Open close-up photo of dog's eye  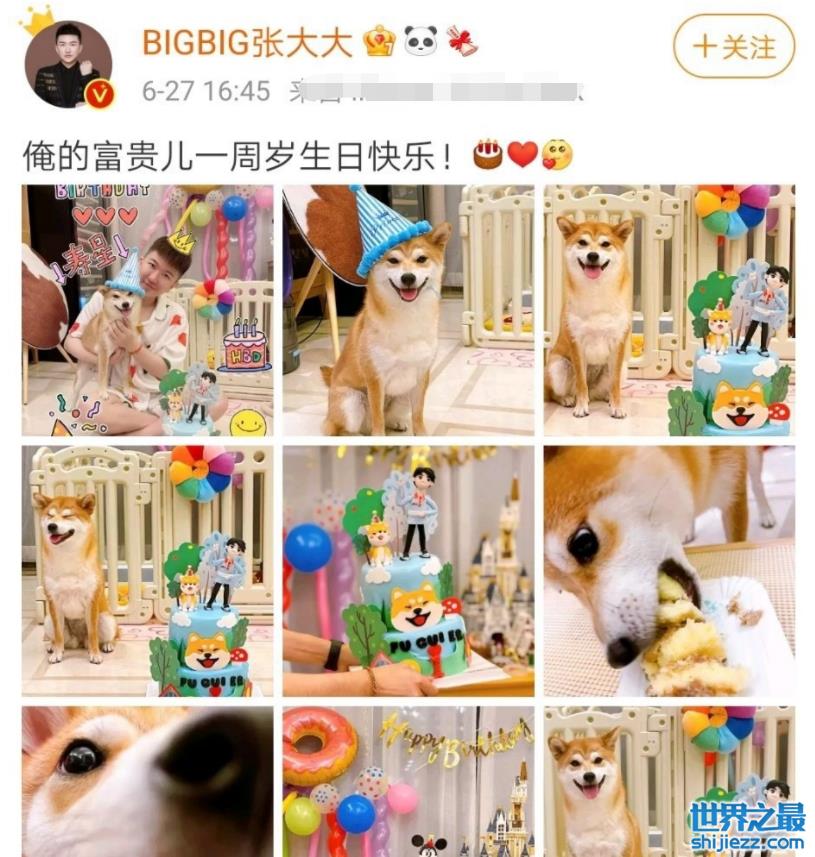pos(147,781)
